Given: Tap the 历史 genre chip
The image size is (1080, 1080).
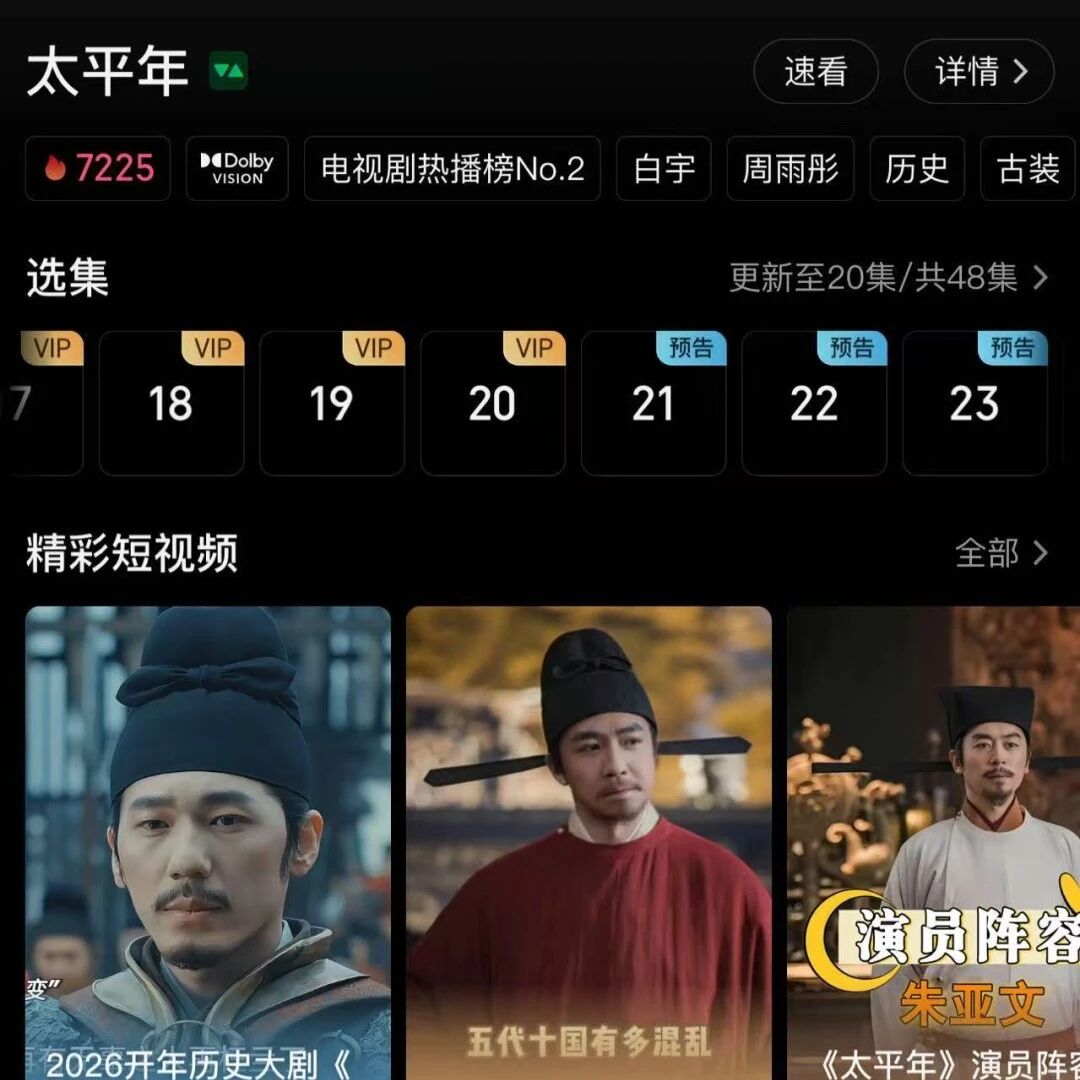Looking at the screenshot, I should click(x=916, y=169).
